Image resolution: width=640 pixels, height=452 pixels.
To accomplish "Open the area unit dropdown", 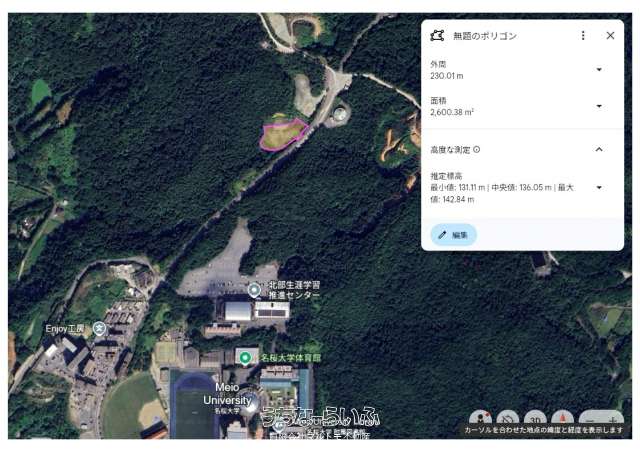I will click(x=599, y=106).
